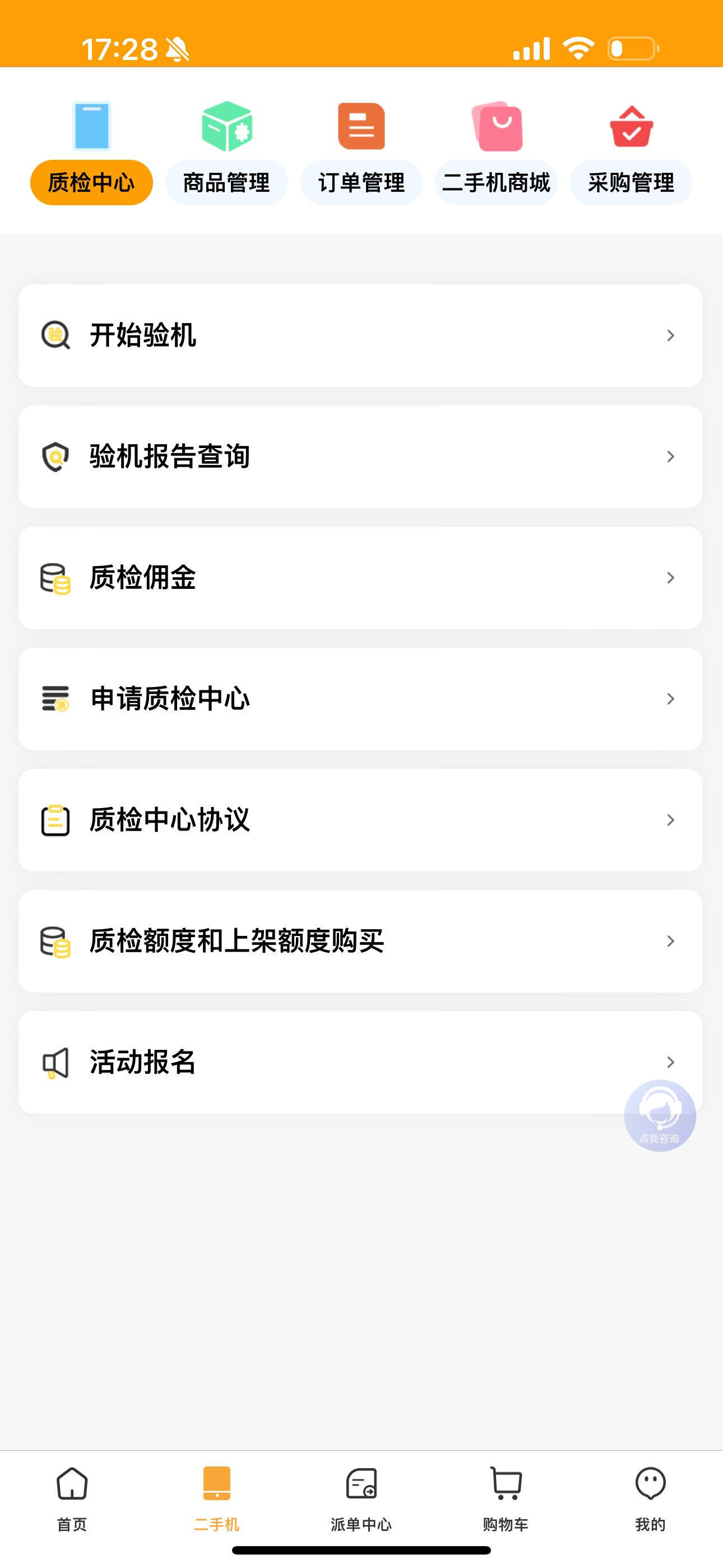Image resolution: width=723 pixels, height=1568 pixels.
Task: Select the 质检中心 category
Action: pos(91,154)
